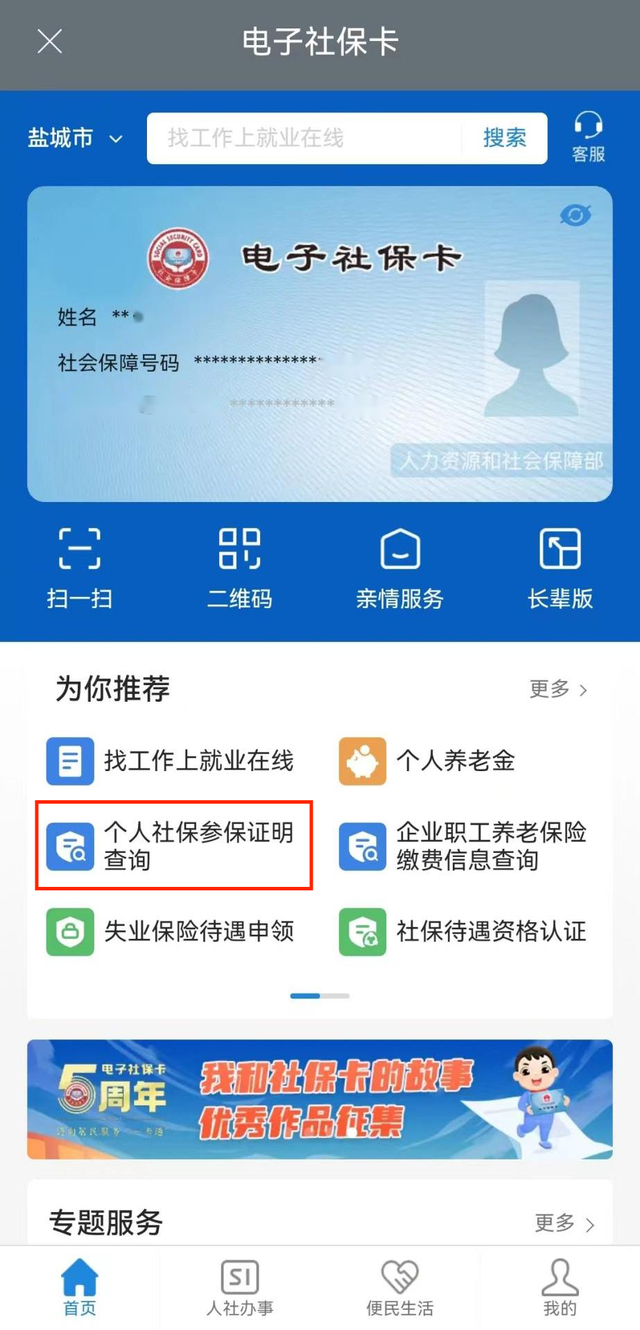Open 找工作上就业在线 service
640x1330 pixels.
170,761
